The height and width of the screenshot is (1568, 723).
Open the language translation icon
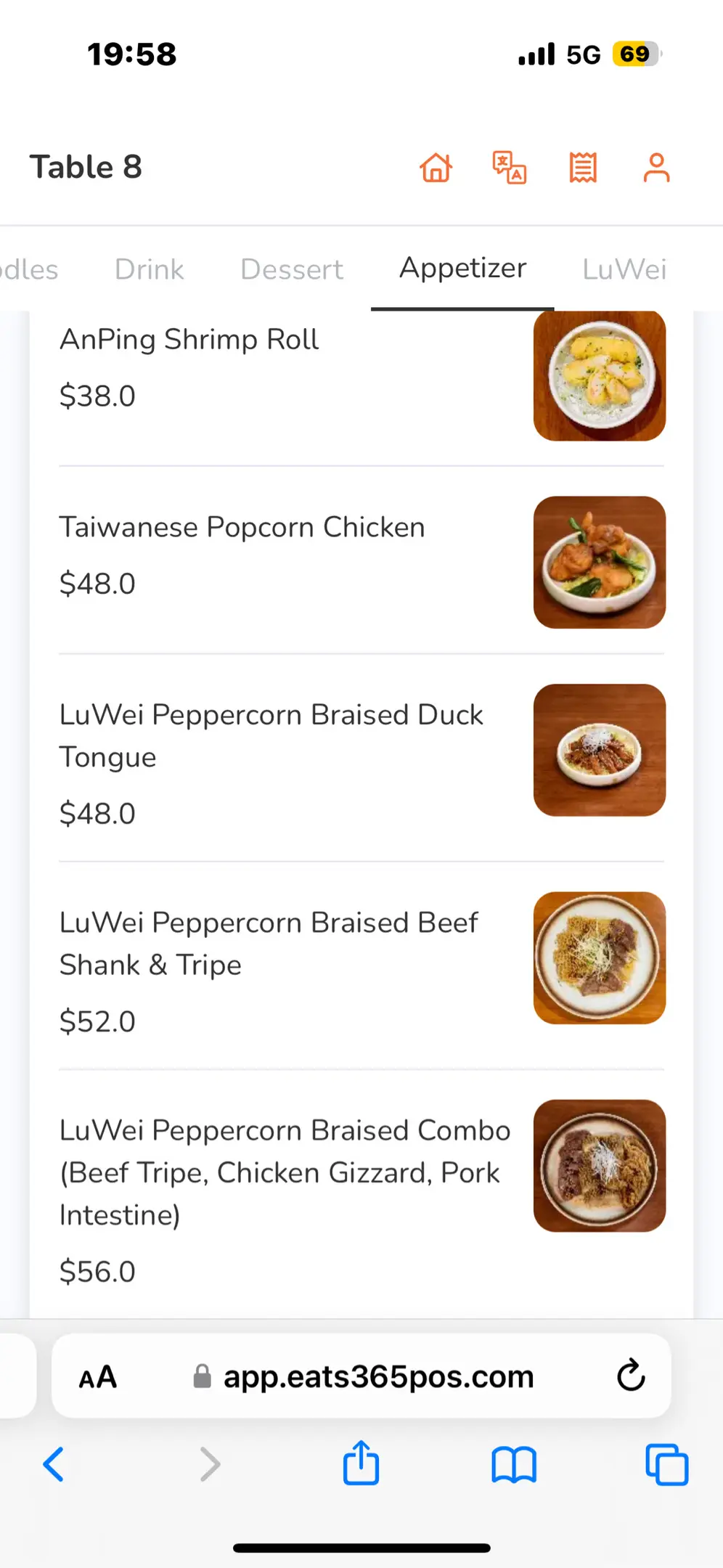coord(510,168)
